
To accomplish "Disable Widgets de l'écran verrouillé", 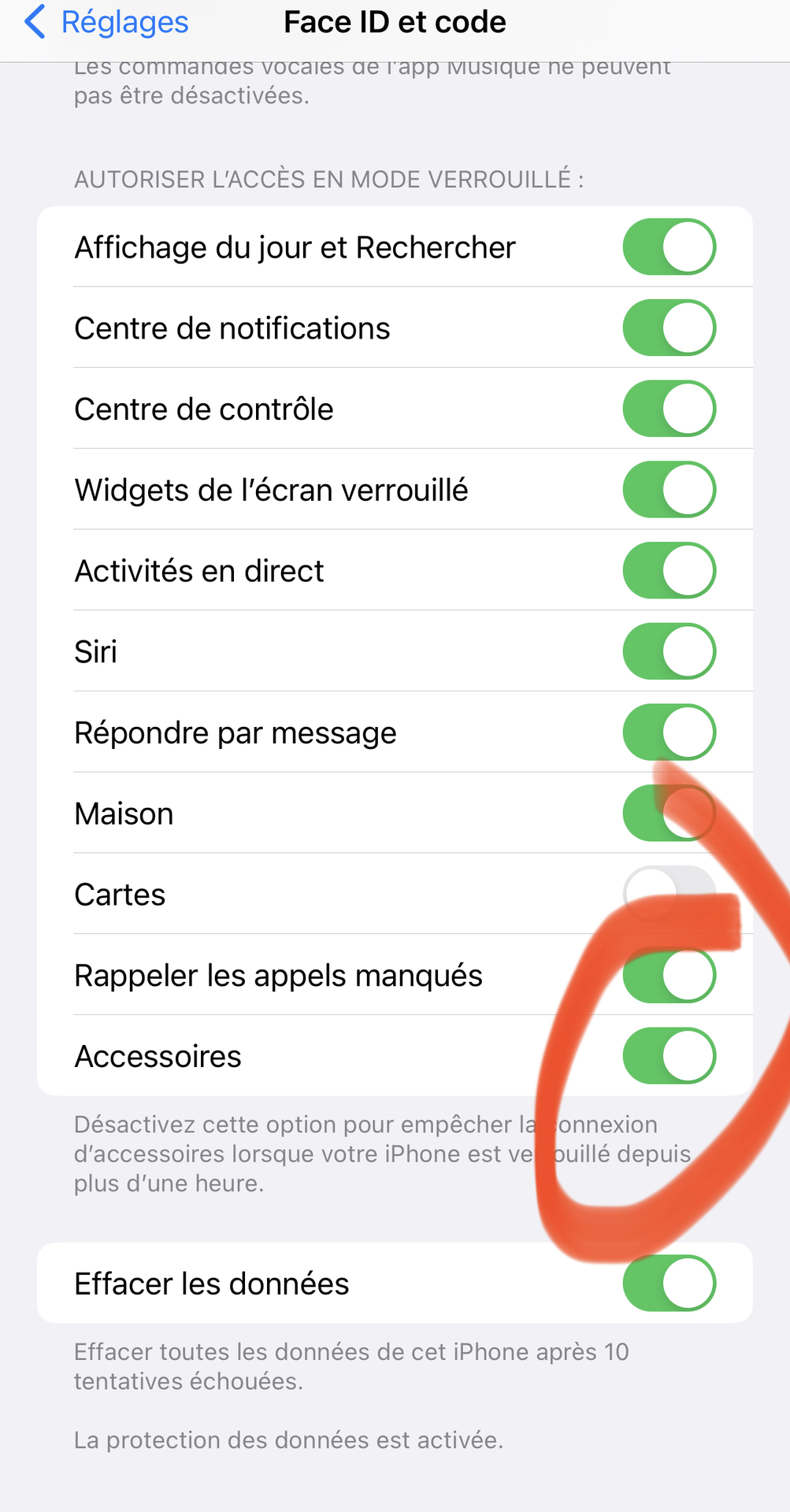I will [x=669, y=490].
